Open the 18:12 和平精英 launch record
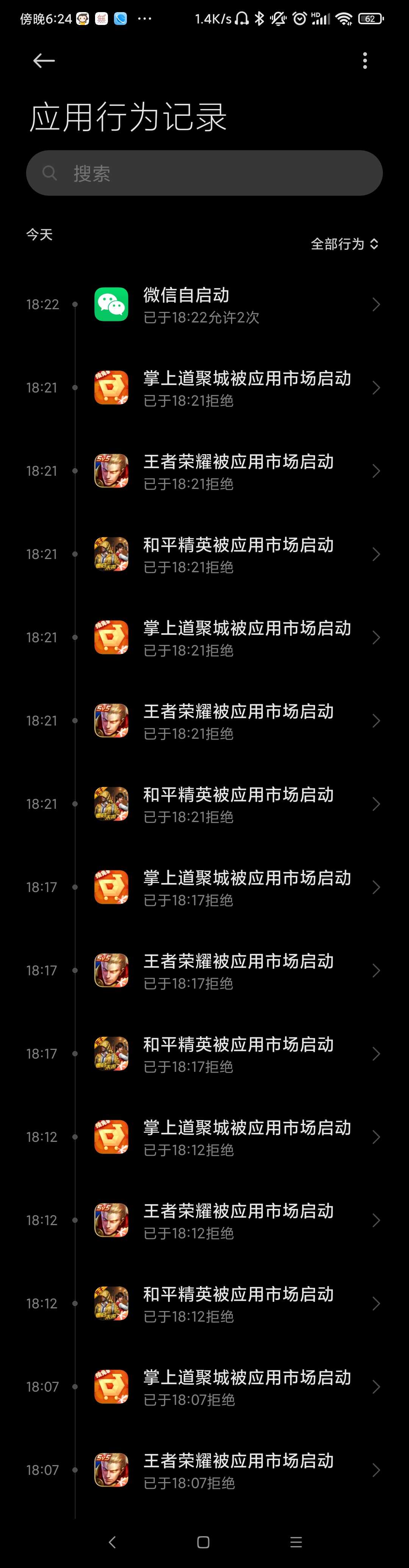Viewport: 409px width, 1568px height. 237,1304
